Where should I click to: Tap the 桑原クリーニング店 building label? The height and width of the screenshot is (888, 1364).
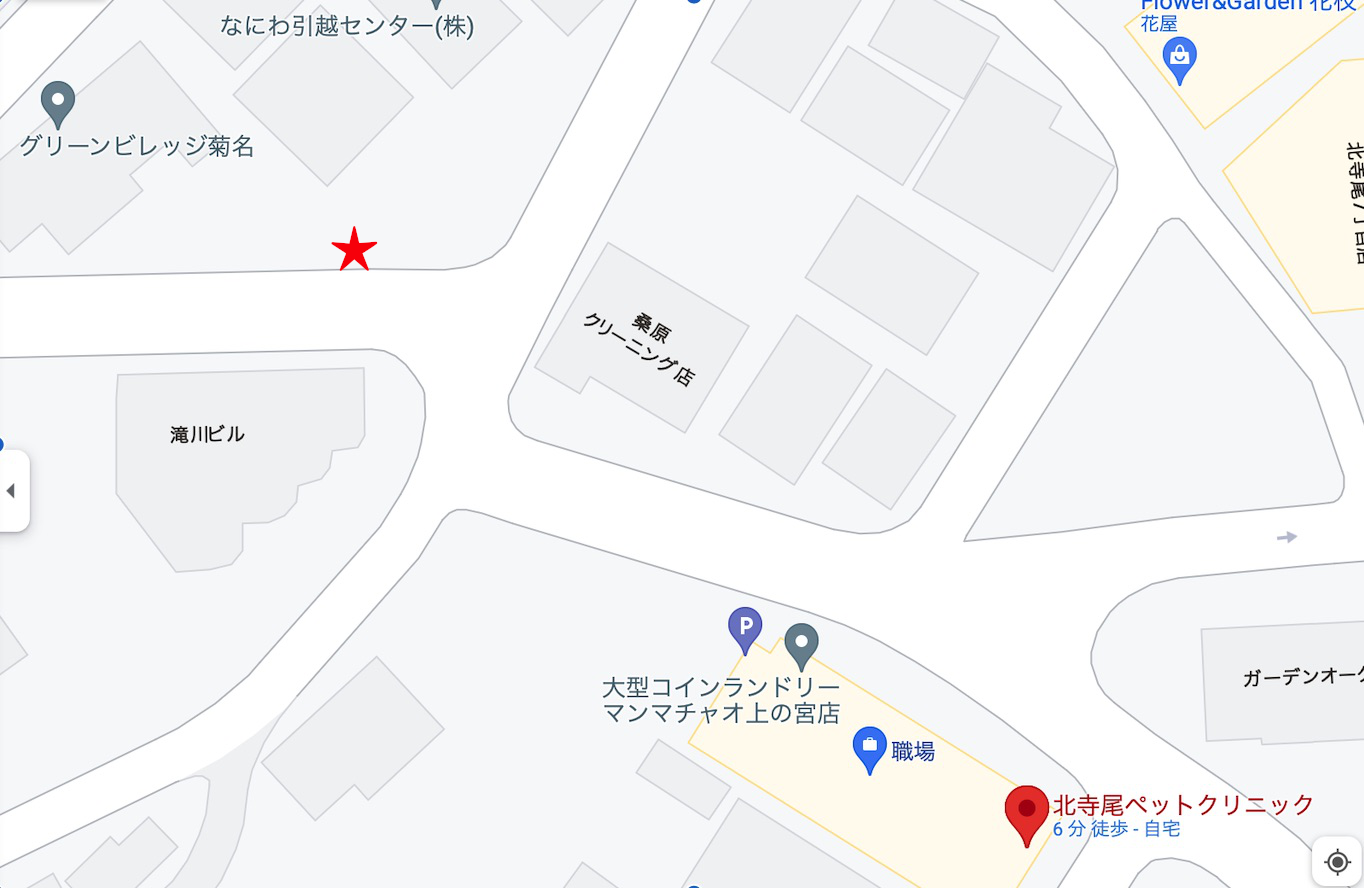pos(640,350)
